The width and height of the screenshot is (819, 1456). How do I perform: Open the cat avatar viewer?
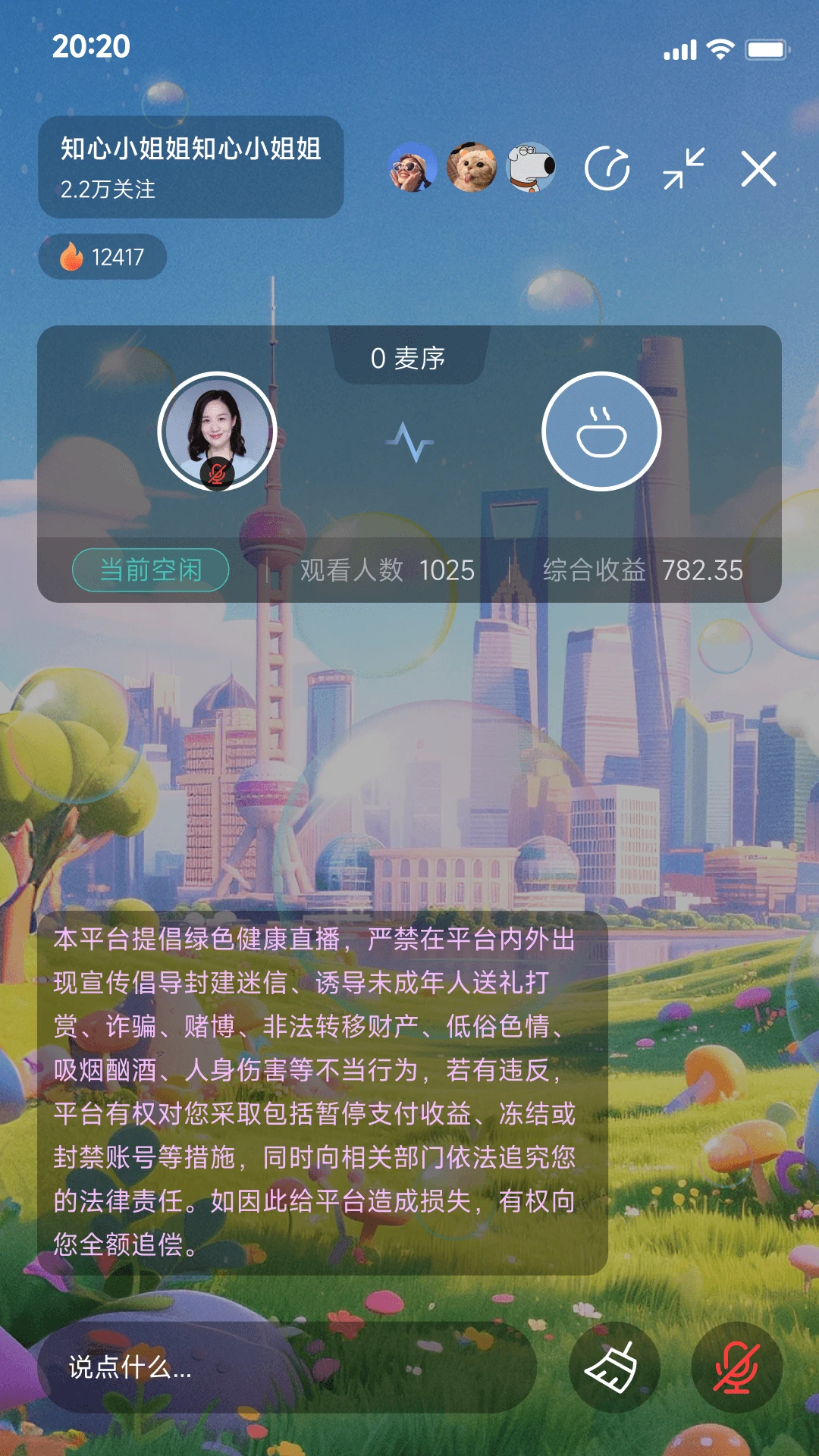click(x=472, y=168)
